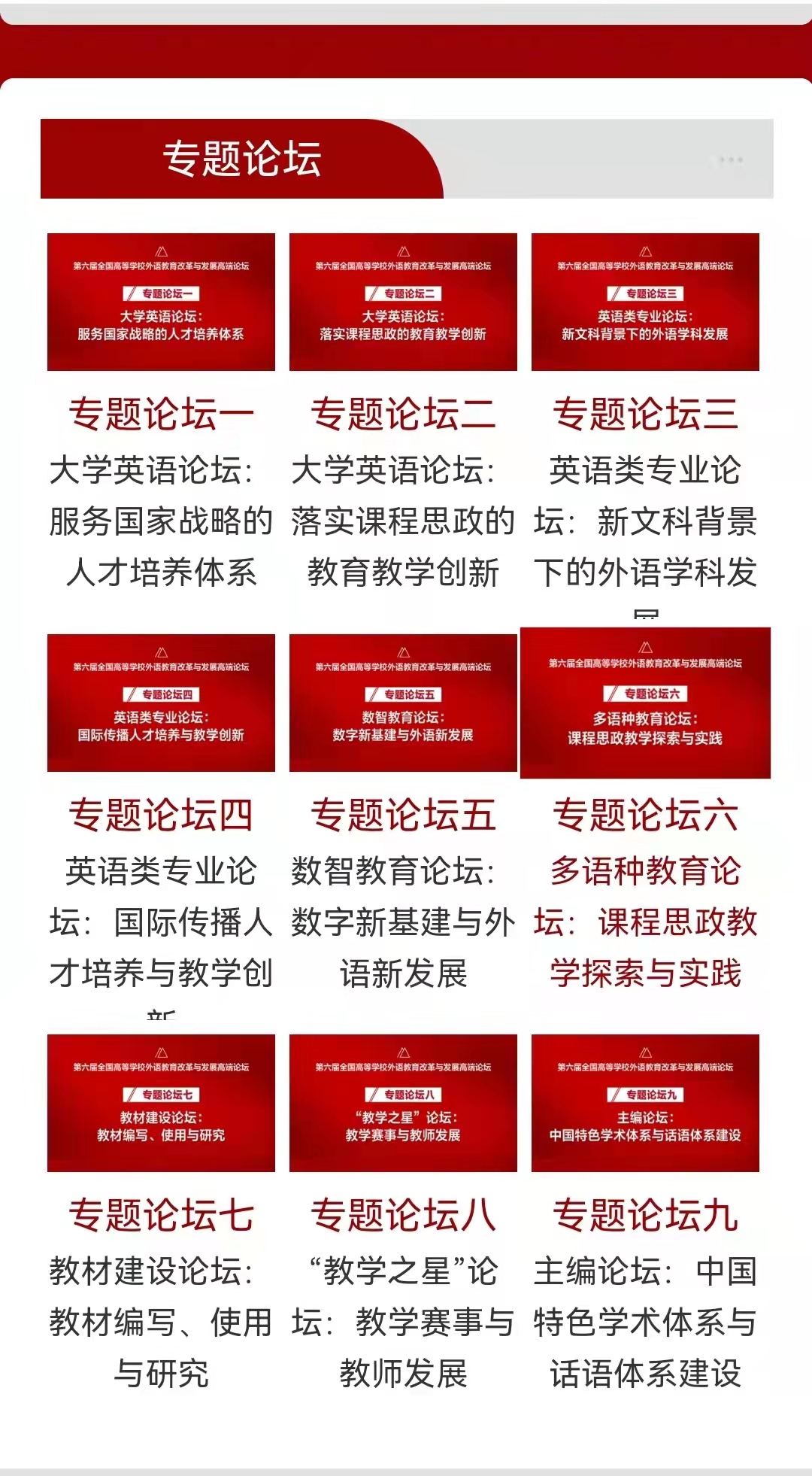Tap 专题论坛五 数智教育论坛 card
The height and width of the screenshot is (1476, 812).
(403, 703)
